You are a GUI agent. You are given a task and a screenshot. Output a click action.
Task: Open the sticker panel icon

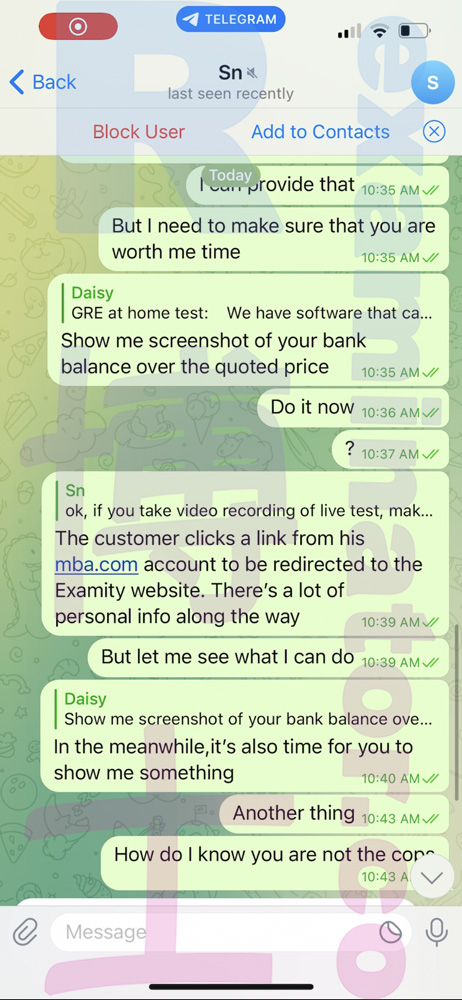[391, 933]
